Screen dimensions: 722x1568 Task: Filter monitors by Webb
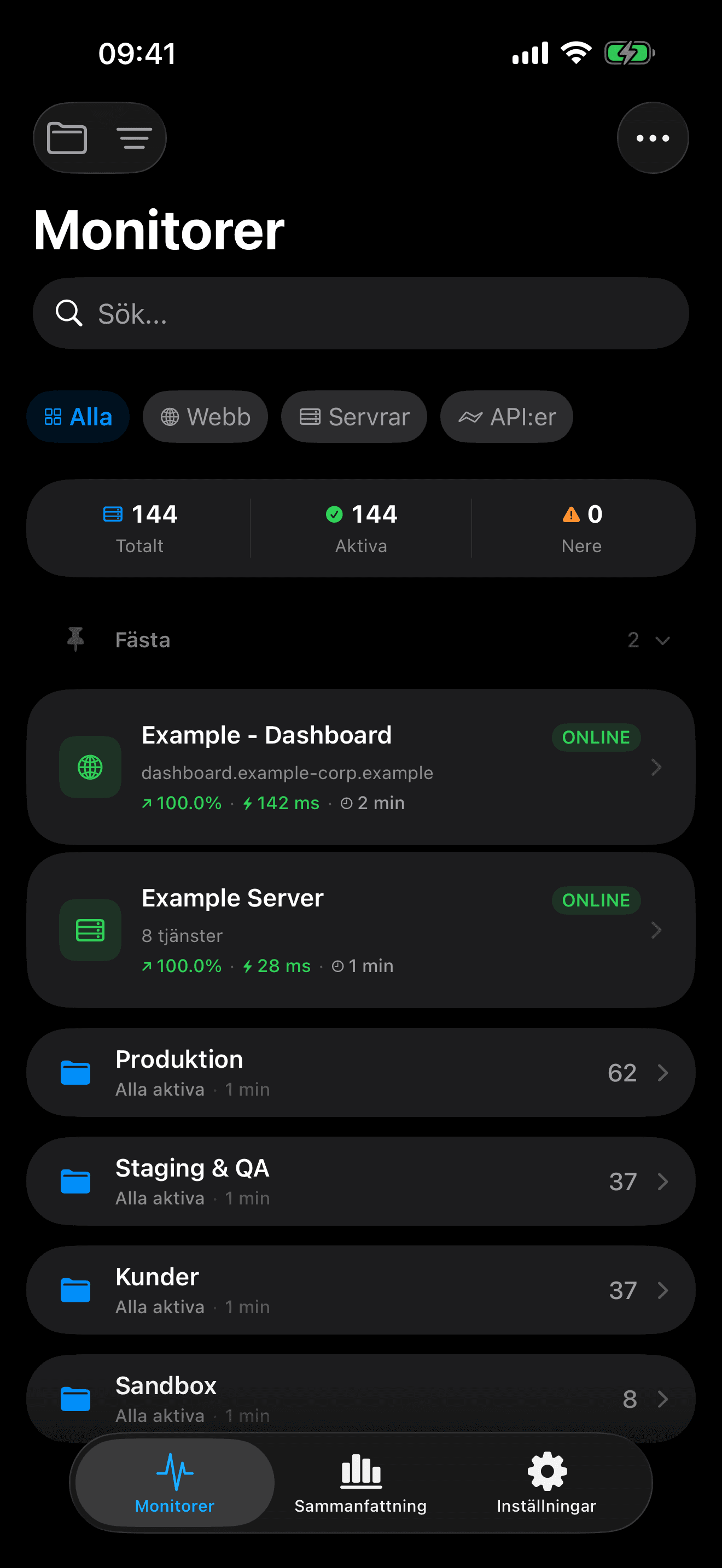click(205, 417)
